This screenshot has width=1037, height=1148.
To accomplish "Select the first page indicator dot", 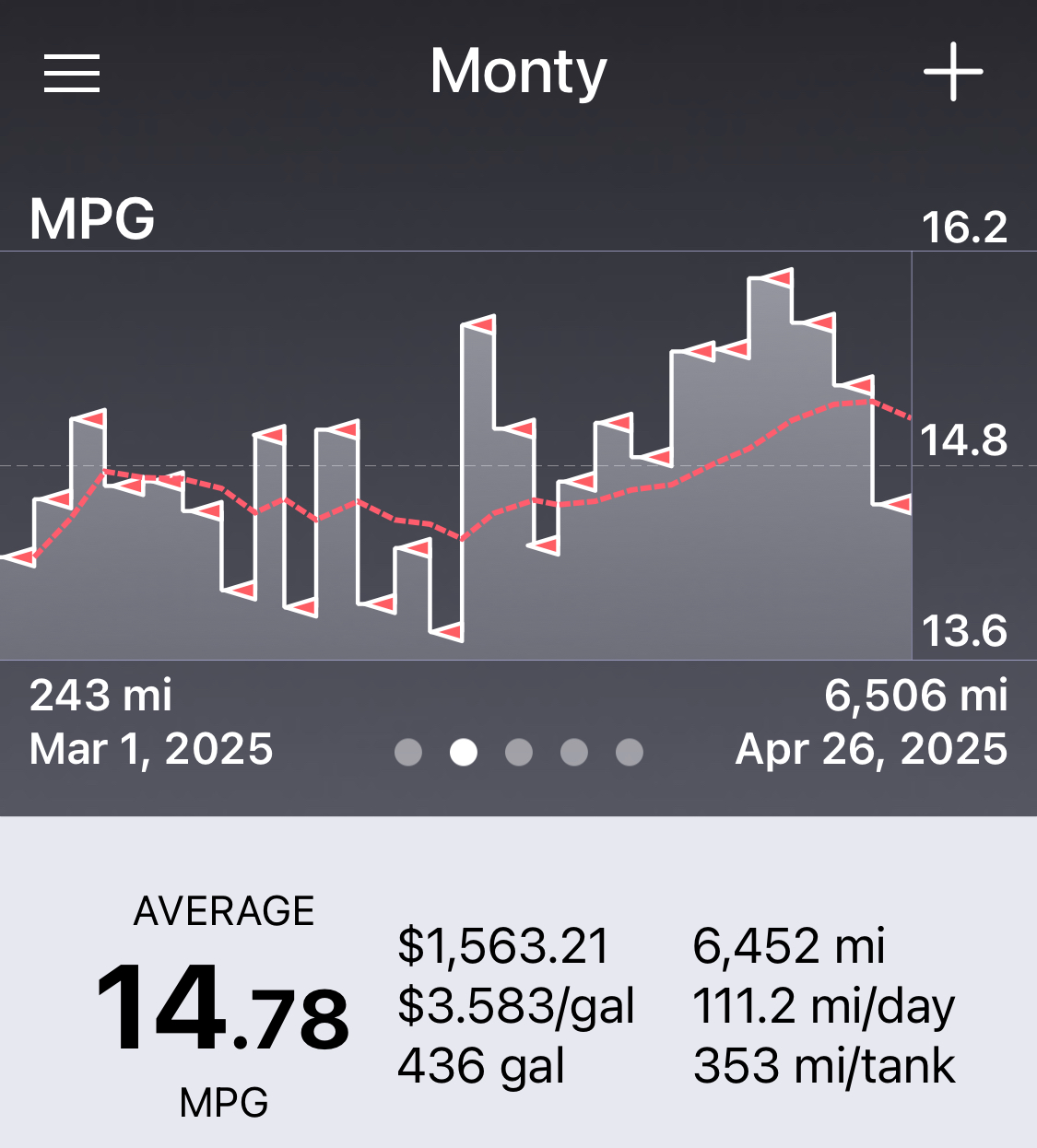I will point(408,753).
